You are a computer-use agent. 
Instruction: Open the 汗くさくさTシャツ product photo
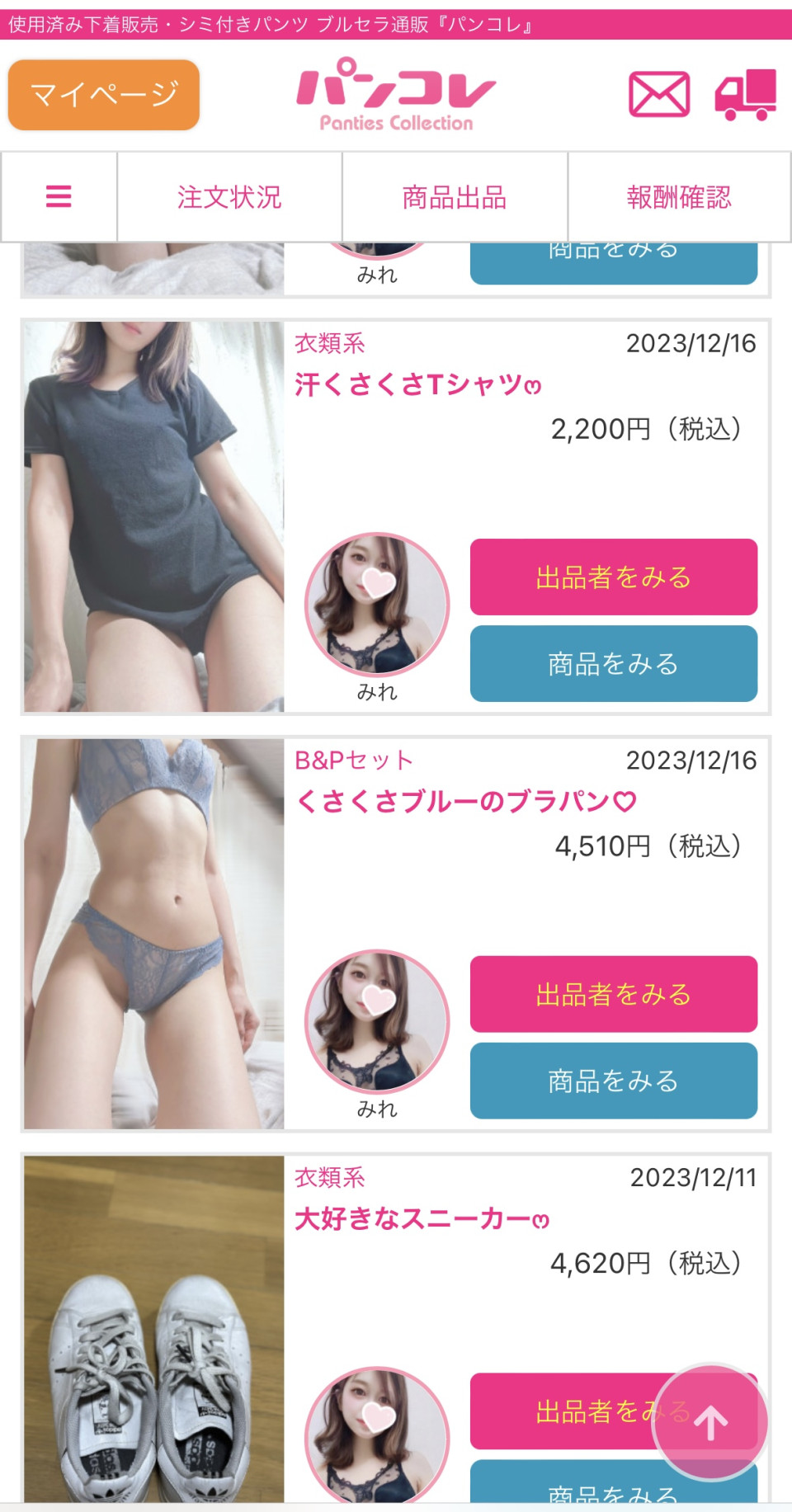point(154,516)
